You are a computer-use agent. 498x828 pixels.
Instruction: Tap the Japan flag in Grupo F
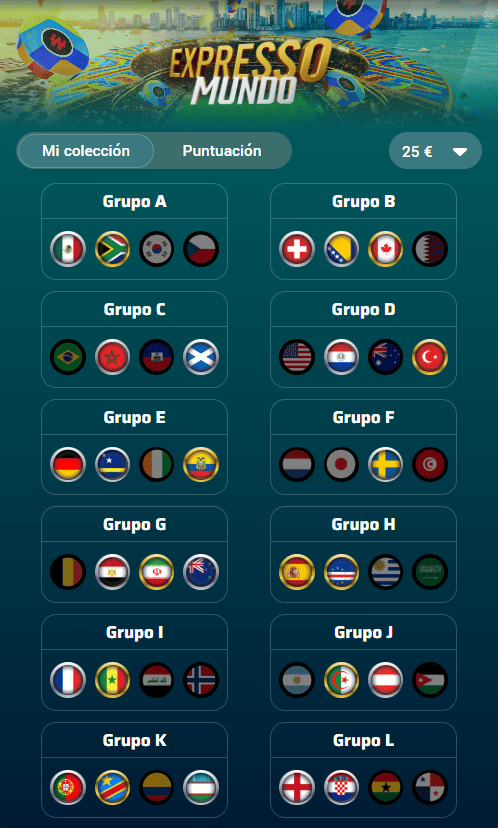(x=341, y=465)
